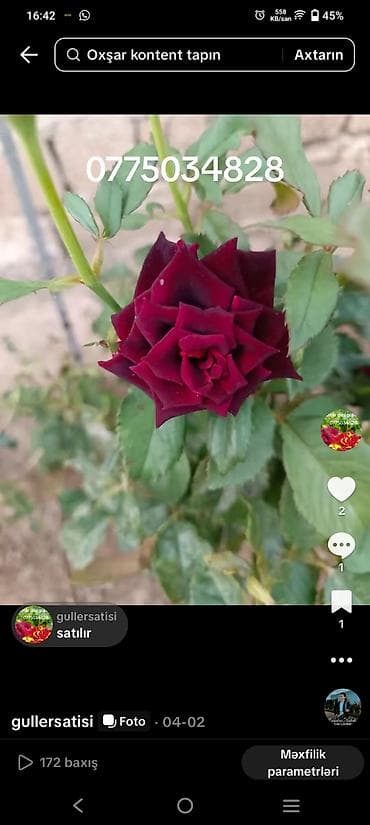This screenshot has height=825, width=370.
Task: Open the three-dot more options menu
Action: 341,660
